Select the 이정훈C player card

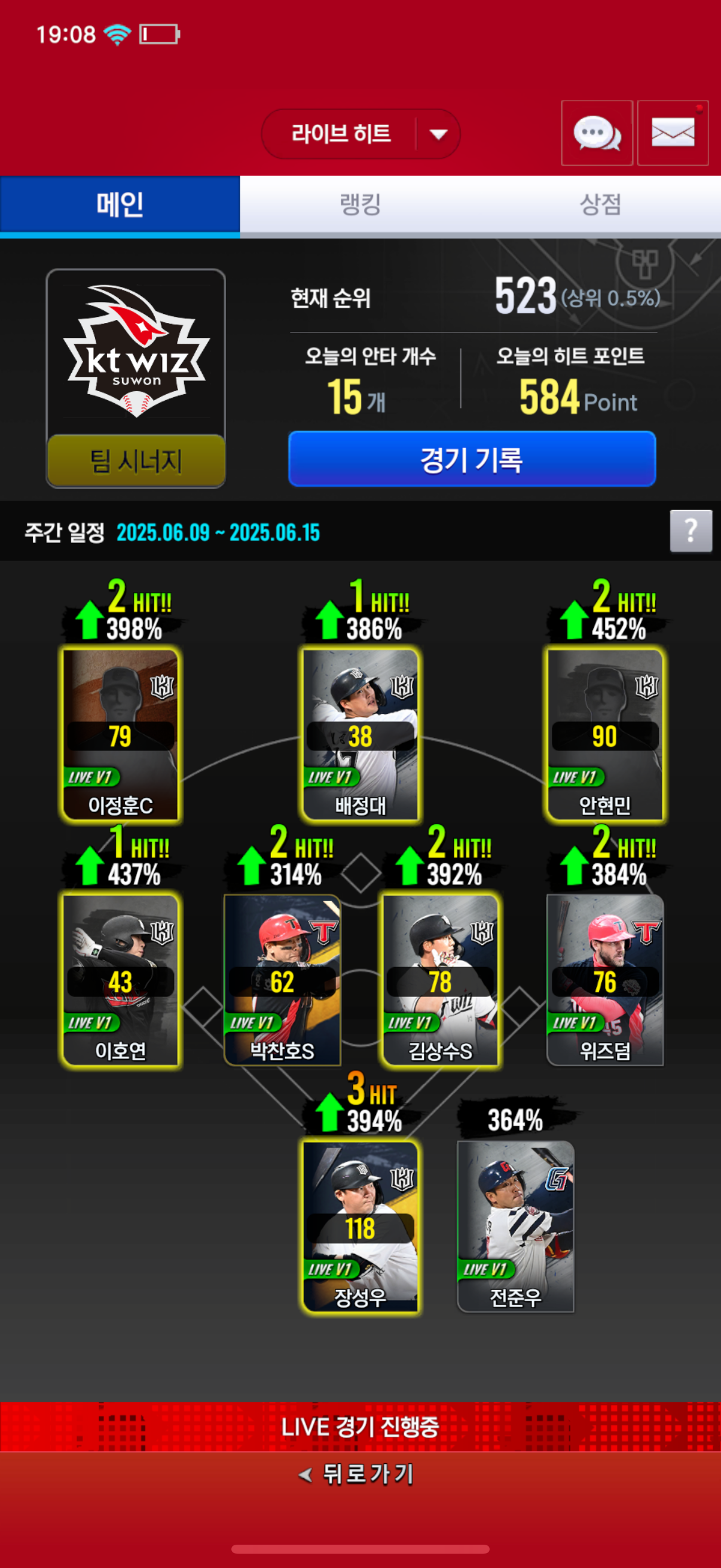pyautogui.click(x=121, y=735)
